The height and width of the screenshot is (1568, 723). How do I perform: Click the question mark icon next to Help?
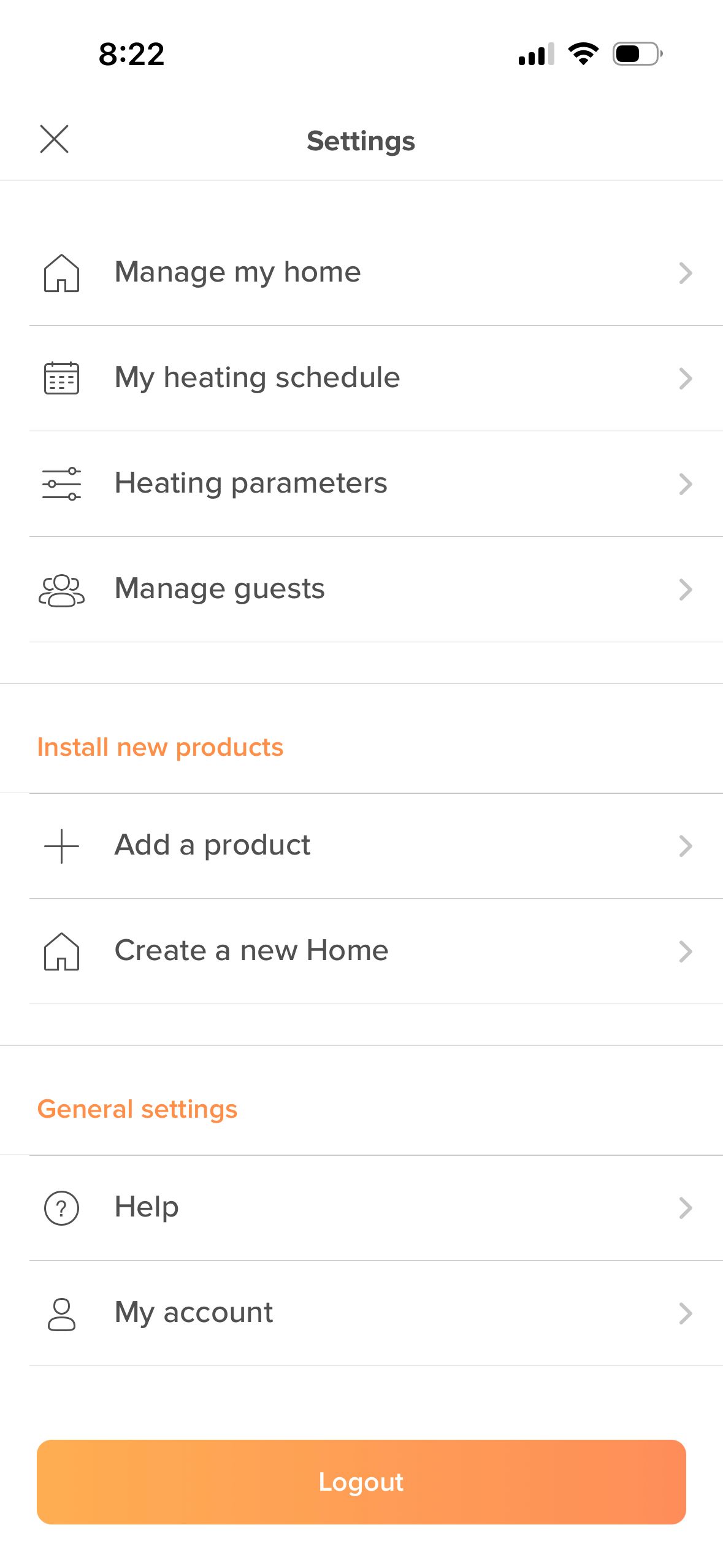[x=60, y=1208]
